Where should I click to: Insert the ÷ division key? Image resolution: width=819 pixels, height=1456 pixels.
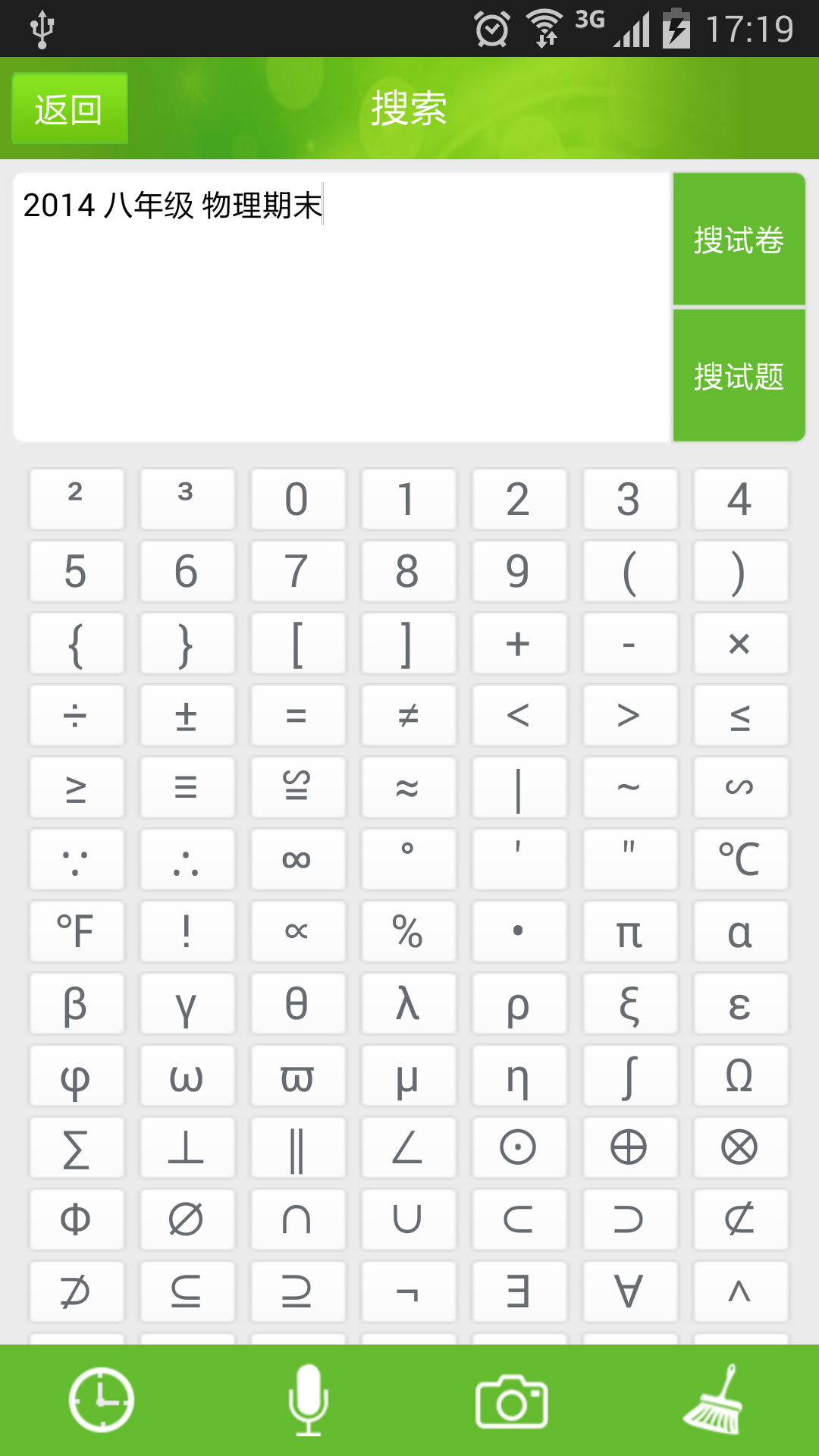tap(75, 715)
